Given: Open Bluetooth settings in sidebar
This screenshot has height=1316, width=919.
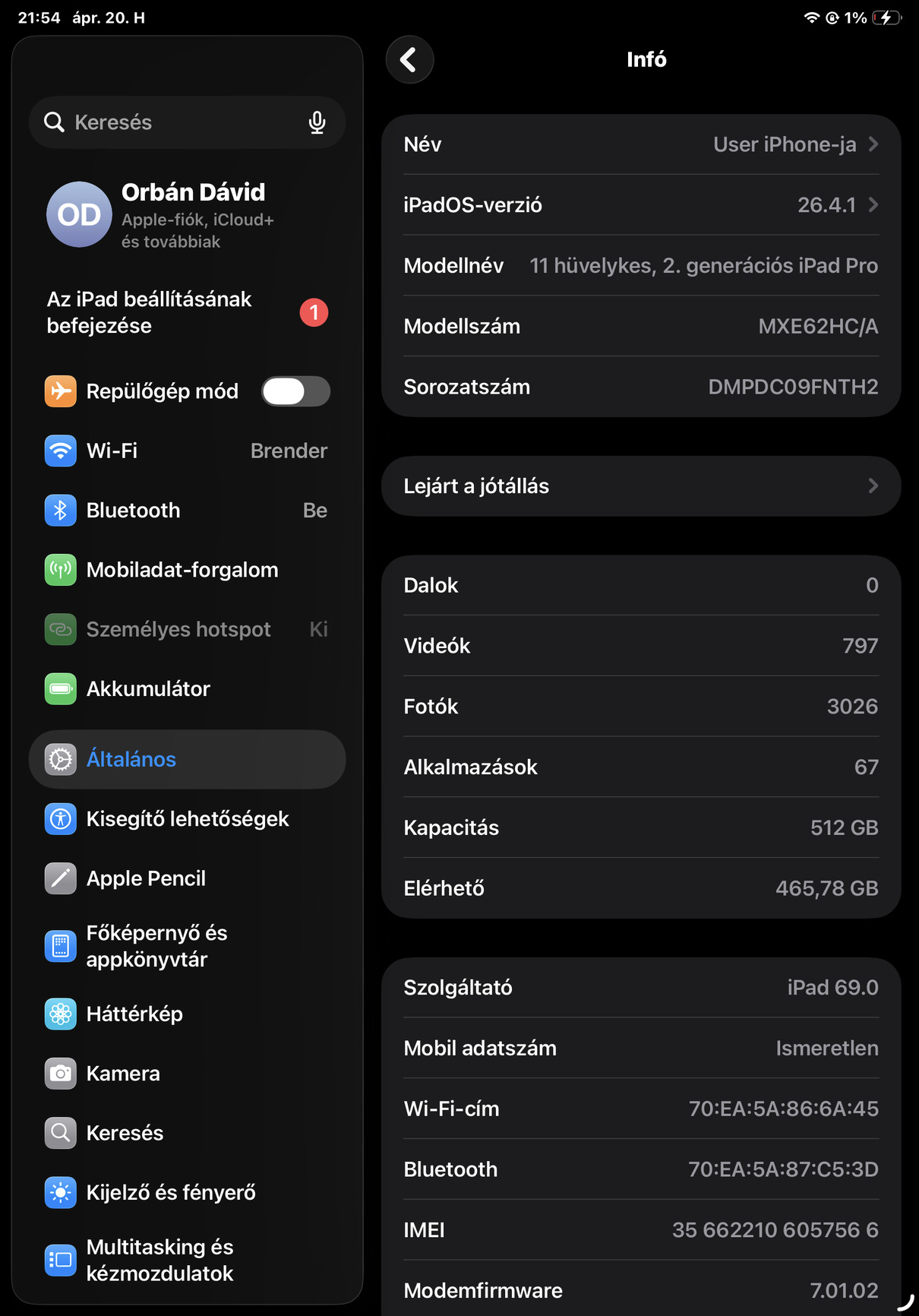Looking at the screenshot, I should 186,510.
